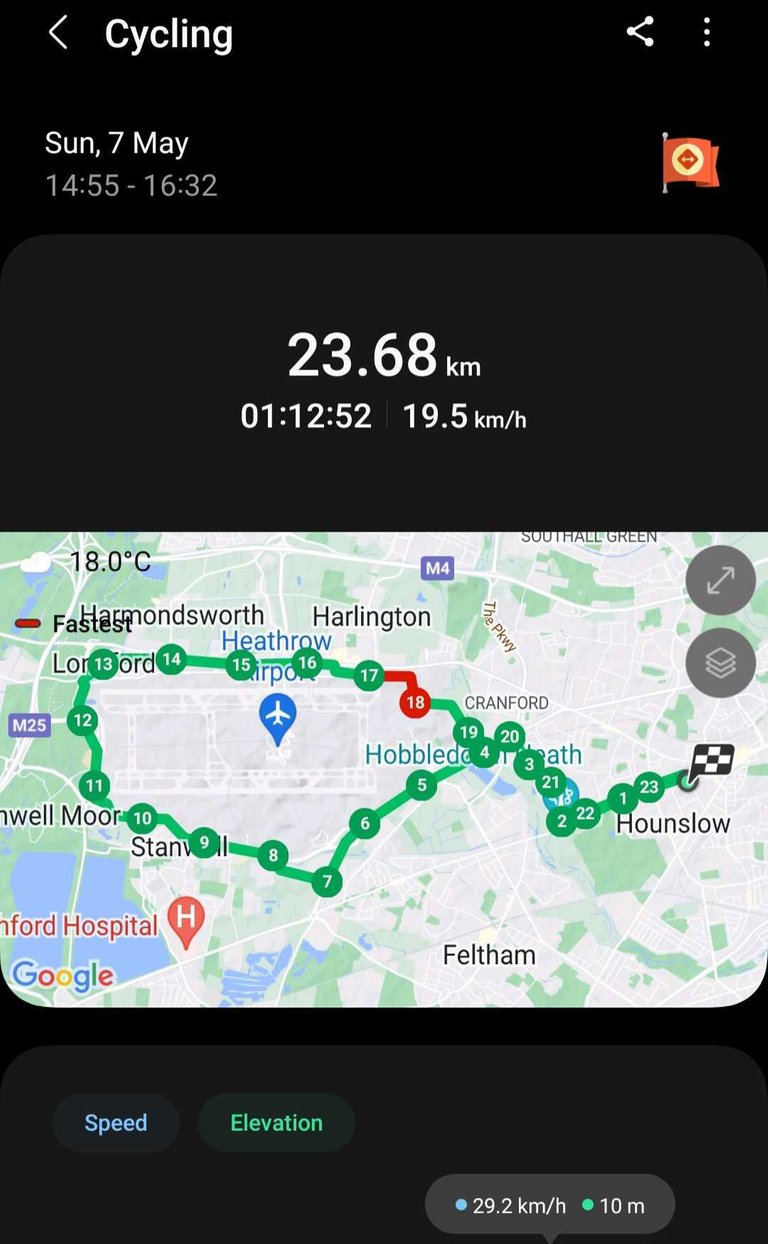Open the map layers selector

pos(720,662)
